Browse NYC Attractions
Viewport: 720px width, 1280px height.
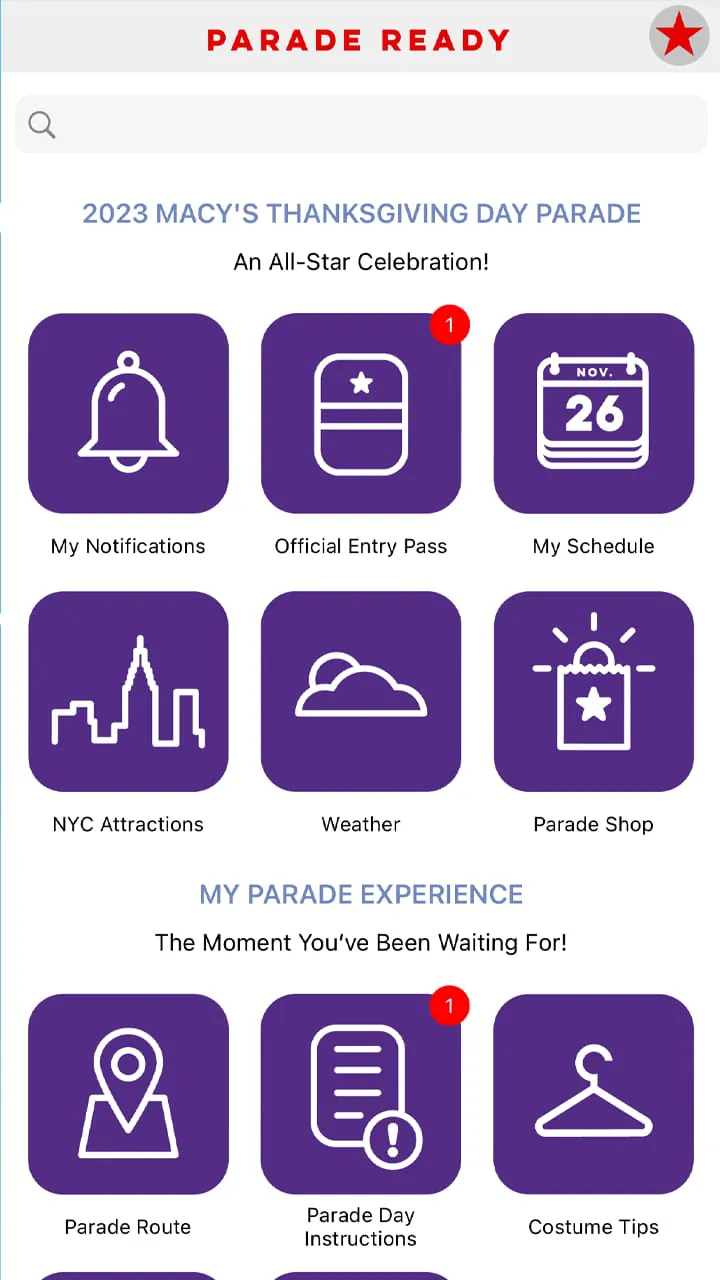click(x=128, y=692)
